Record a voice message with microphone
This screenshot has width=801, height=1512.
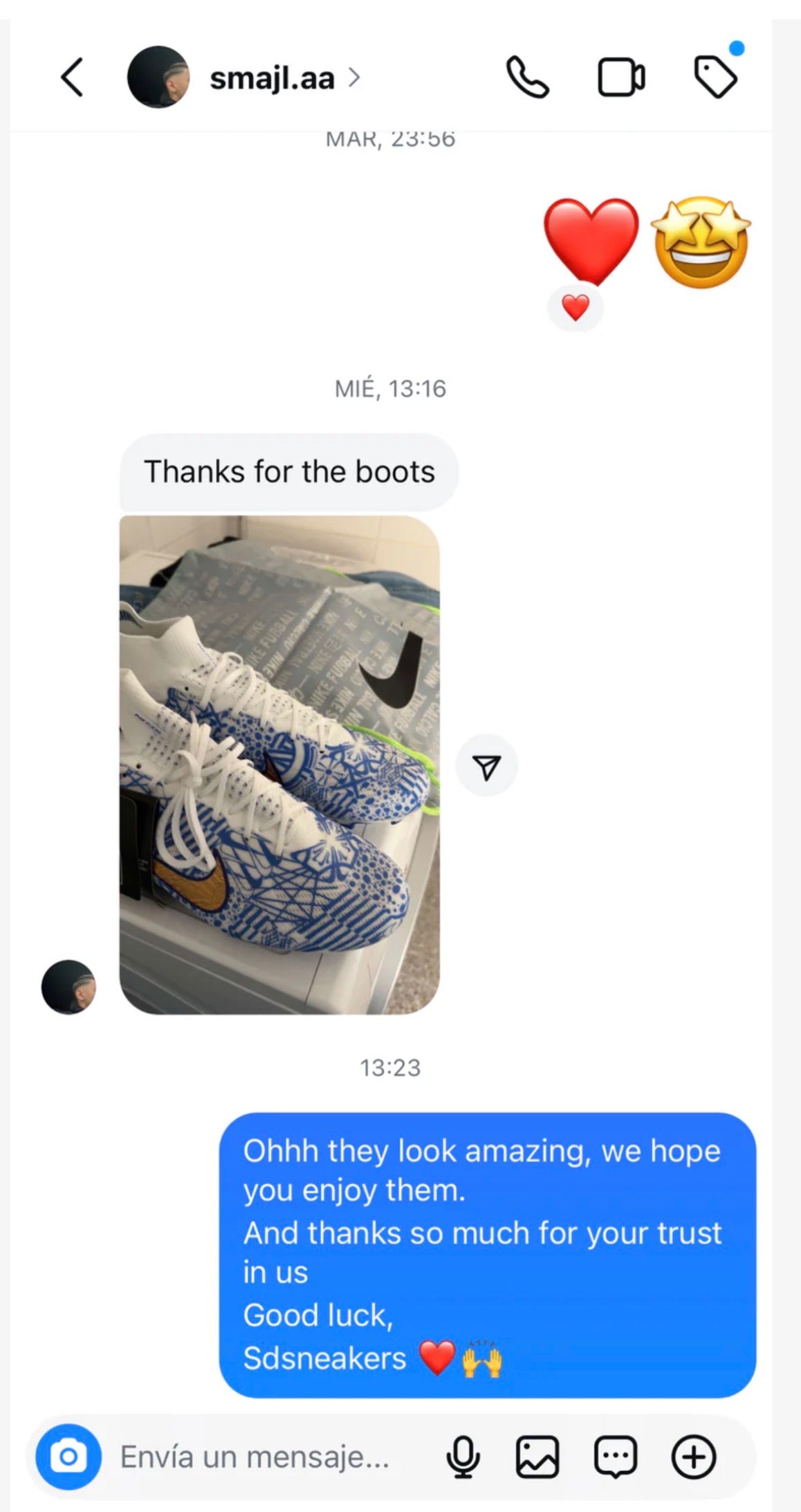coord(463,1456)
